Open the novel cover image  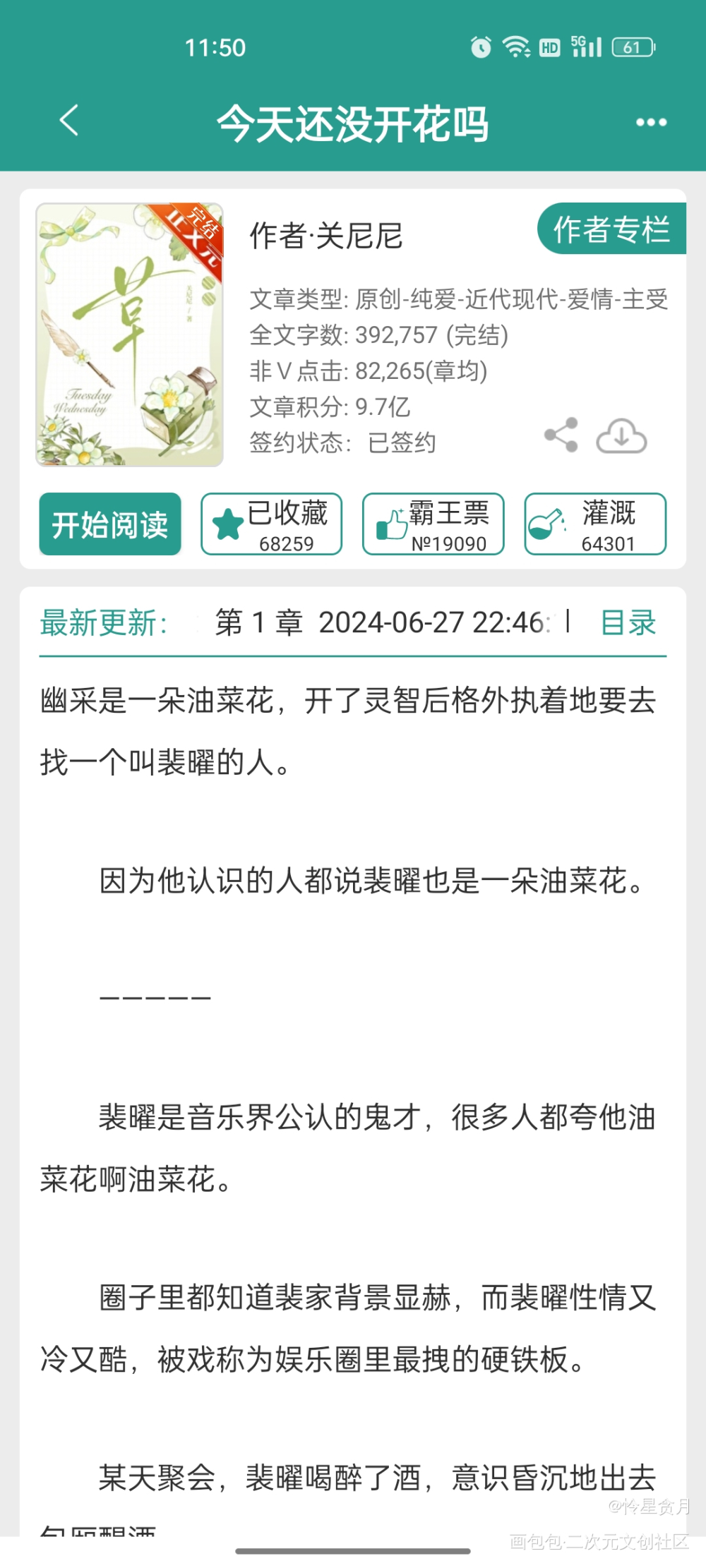pos(130,335)
